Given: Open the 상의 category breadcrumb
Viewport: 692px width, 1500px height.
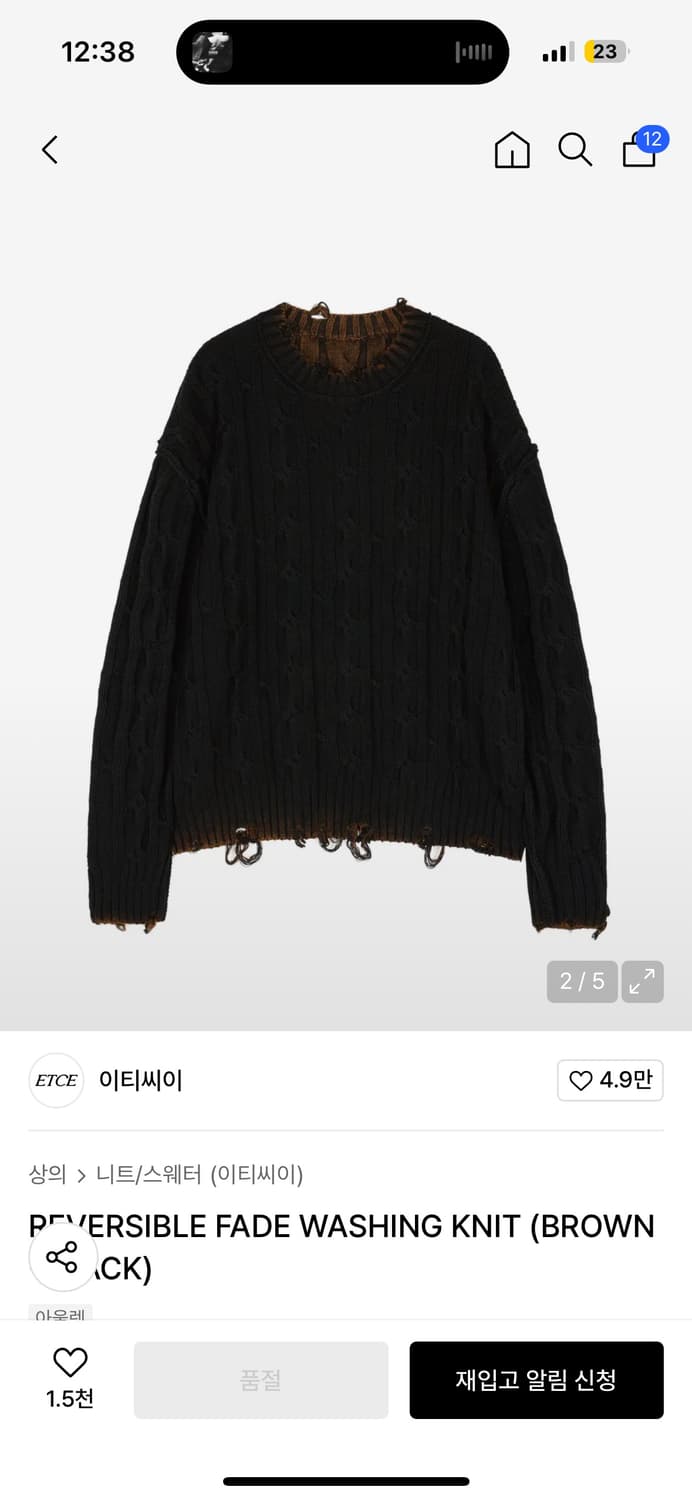Looking at the screenshot, I should [47, 1174].
